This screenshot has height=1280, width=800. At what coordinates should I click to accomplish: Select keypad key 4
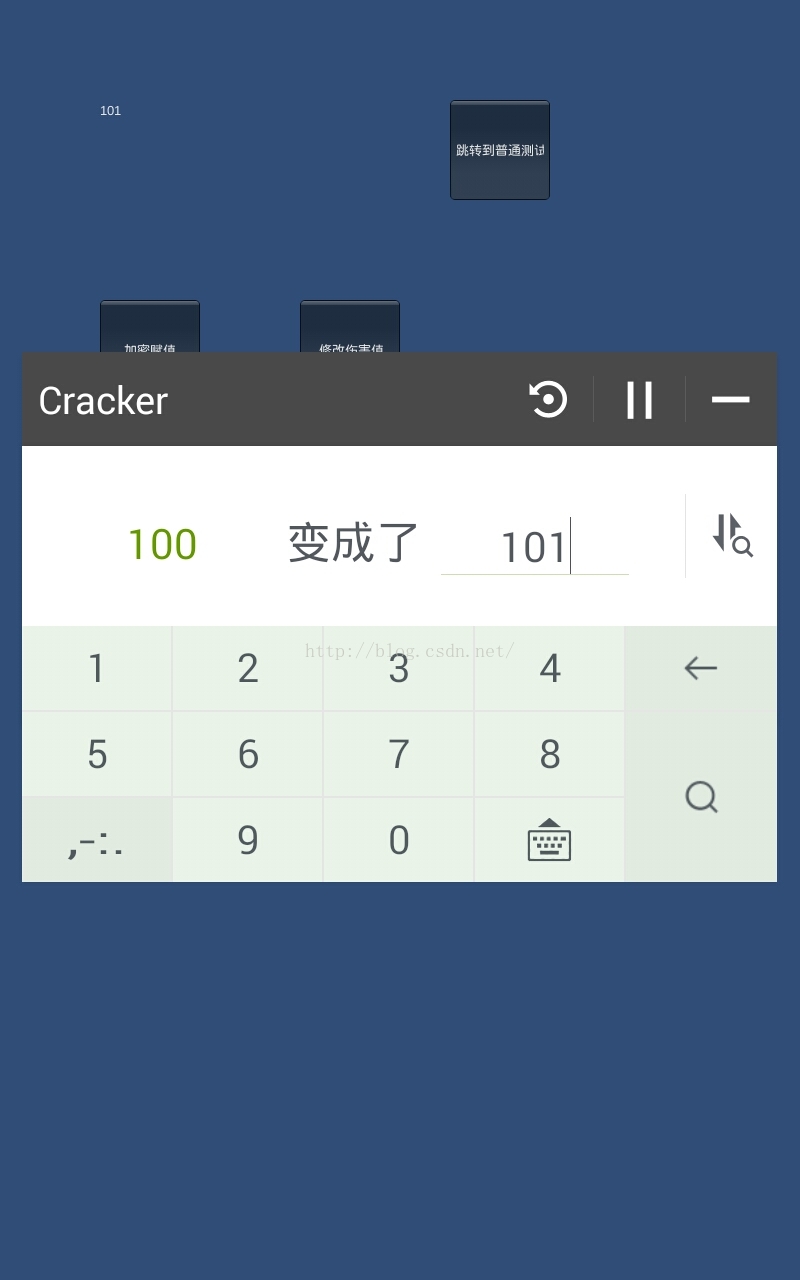click(x=550, y=668)
